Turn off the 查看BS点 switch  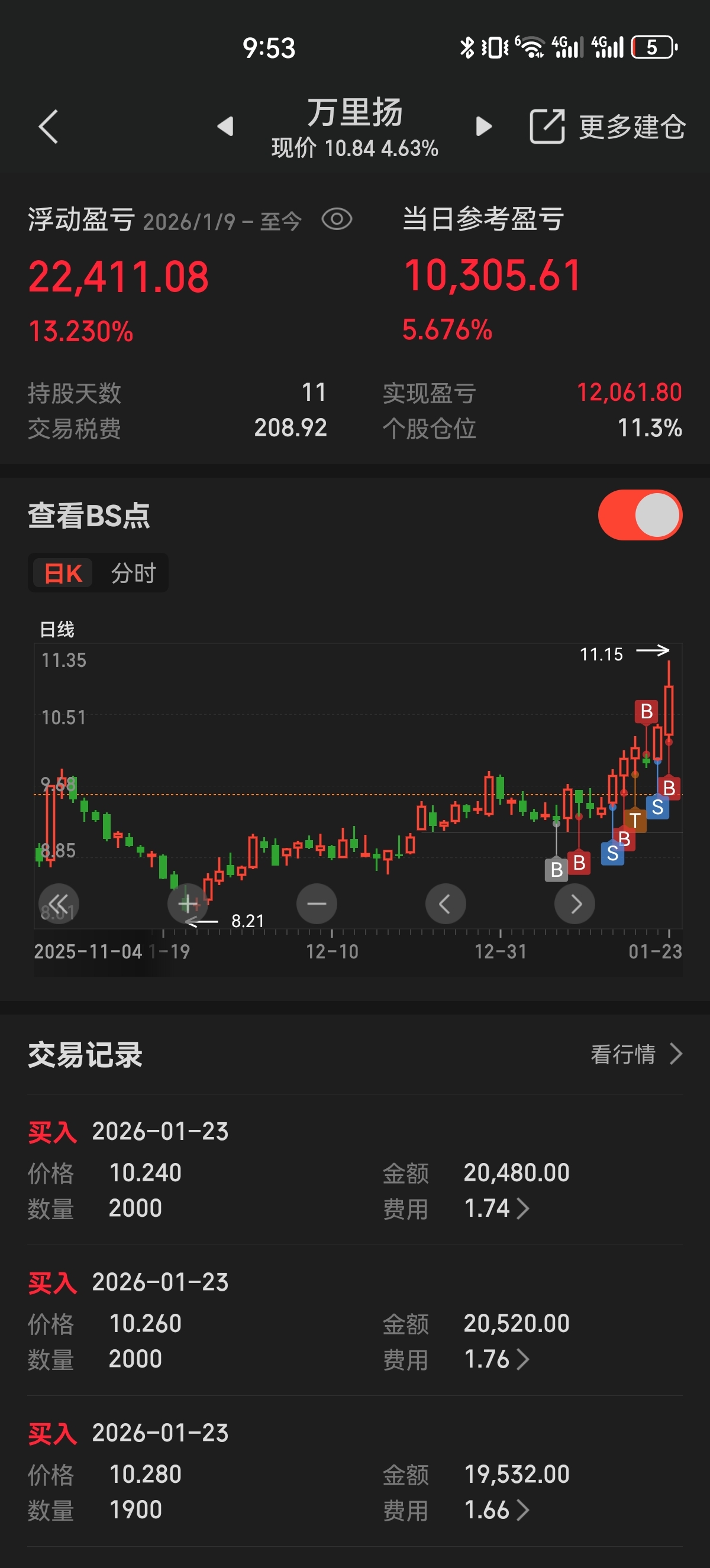[640, 515]
